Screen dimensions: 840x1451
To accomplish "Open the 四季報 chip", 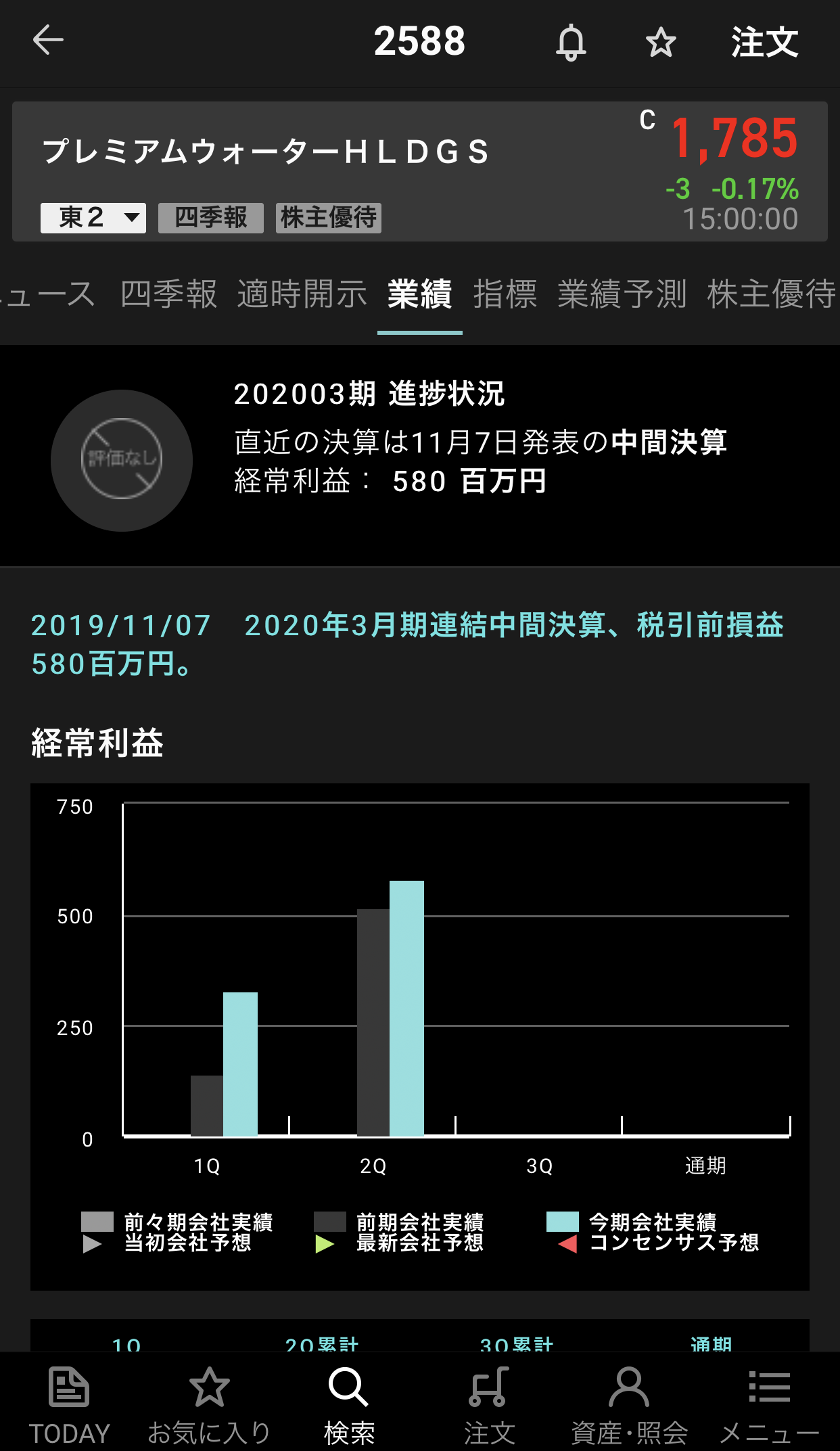I will click(x=210, y=218).
